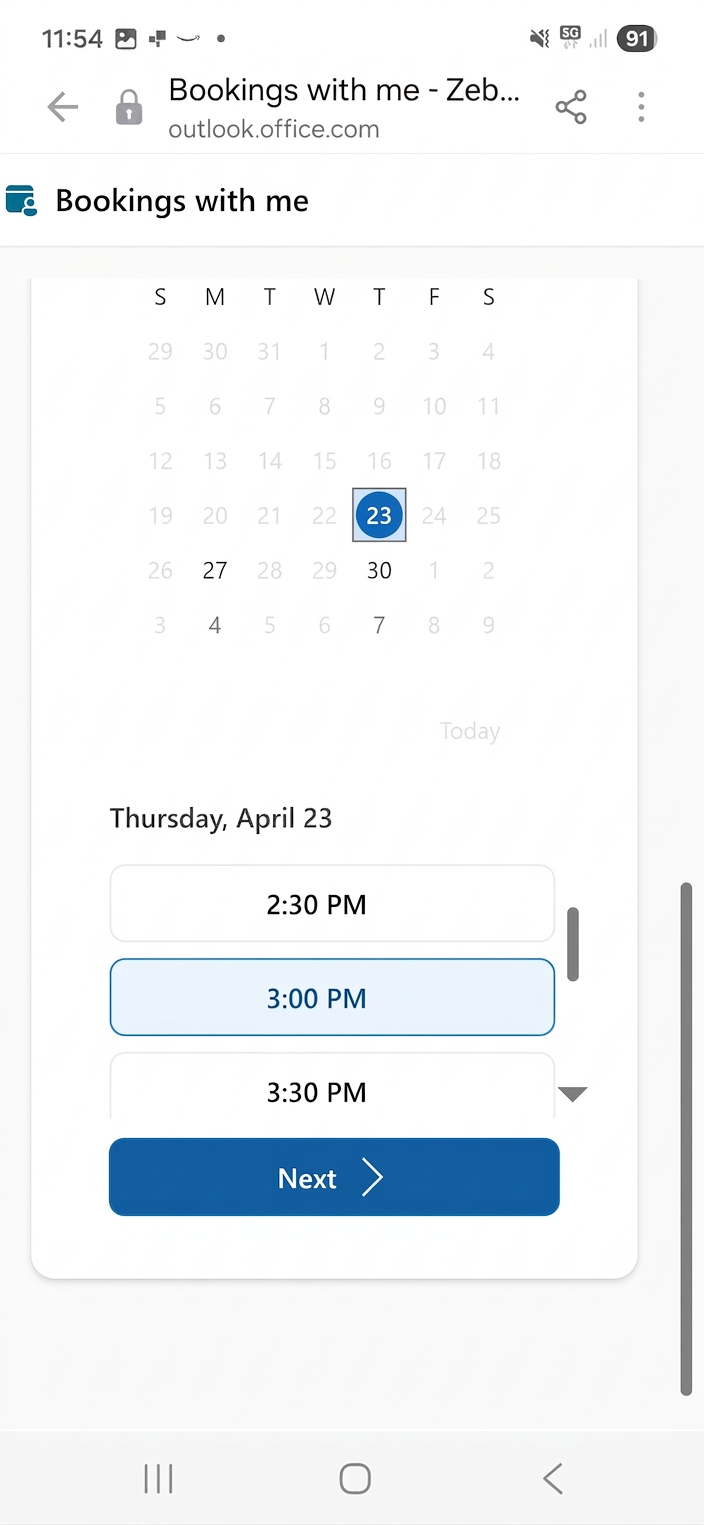Go to the home screen
The width and height of the screenshot is (704, 1525).
pyautogui.click(x=355, y=1478)
